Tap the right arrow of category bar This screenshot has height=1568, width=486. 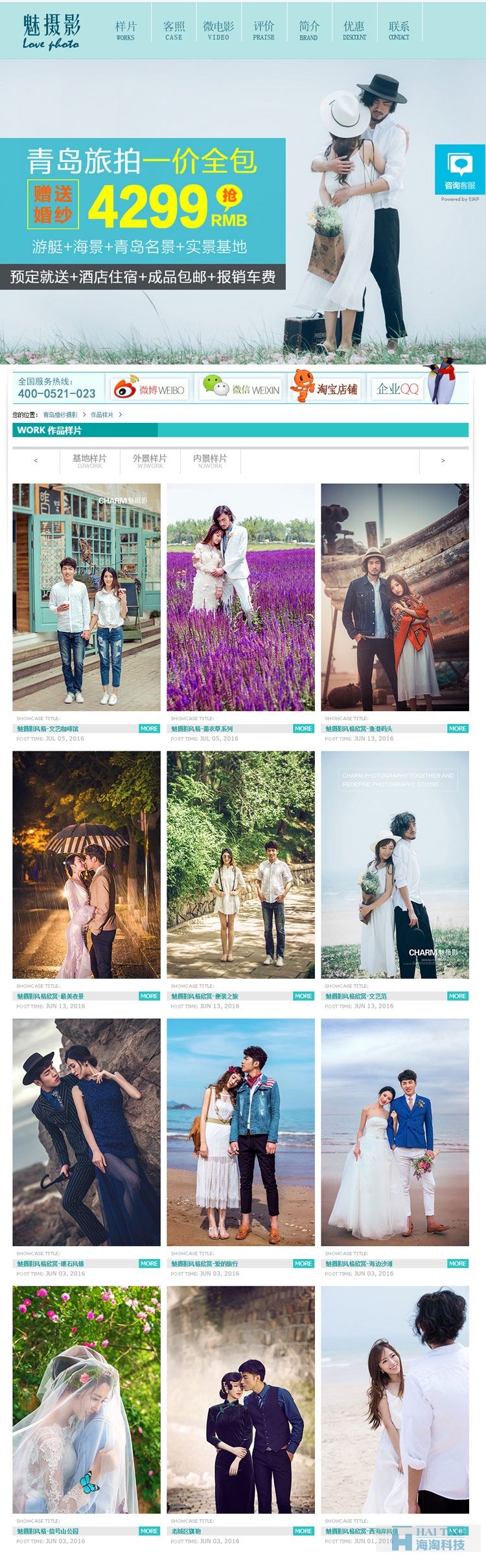[x=443, y=460]
